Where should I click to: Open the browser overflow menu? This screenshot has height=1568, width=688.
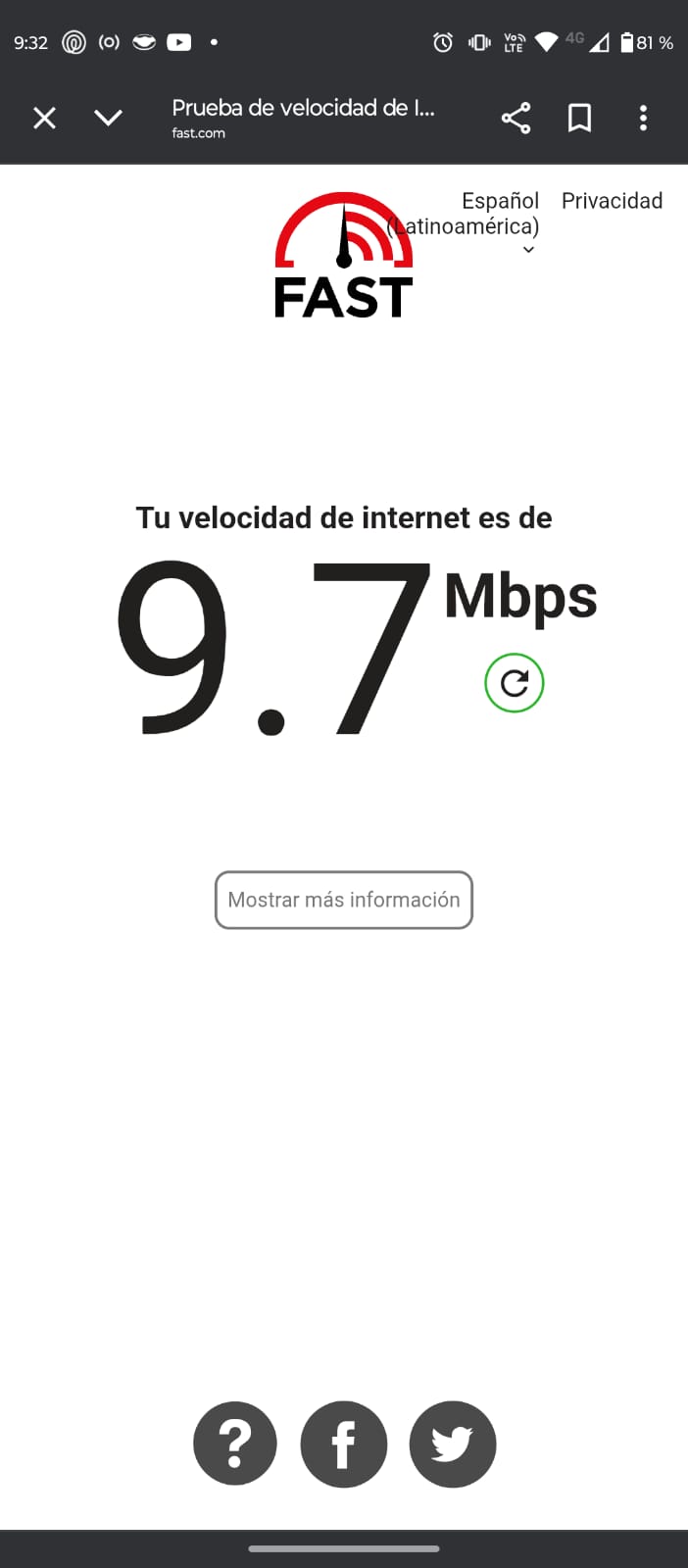click(x=643, y=119)
